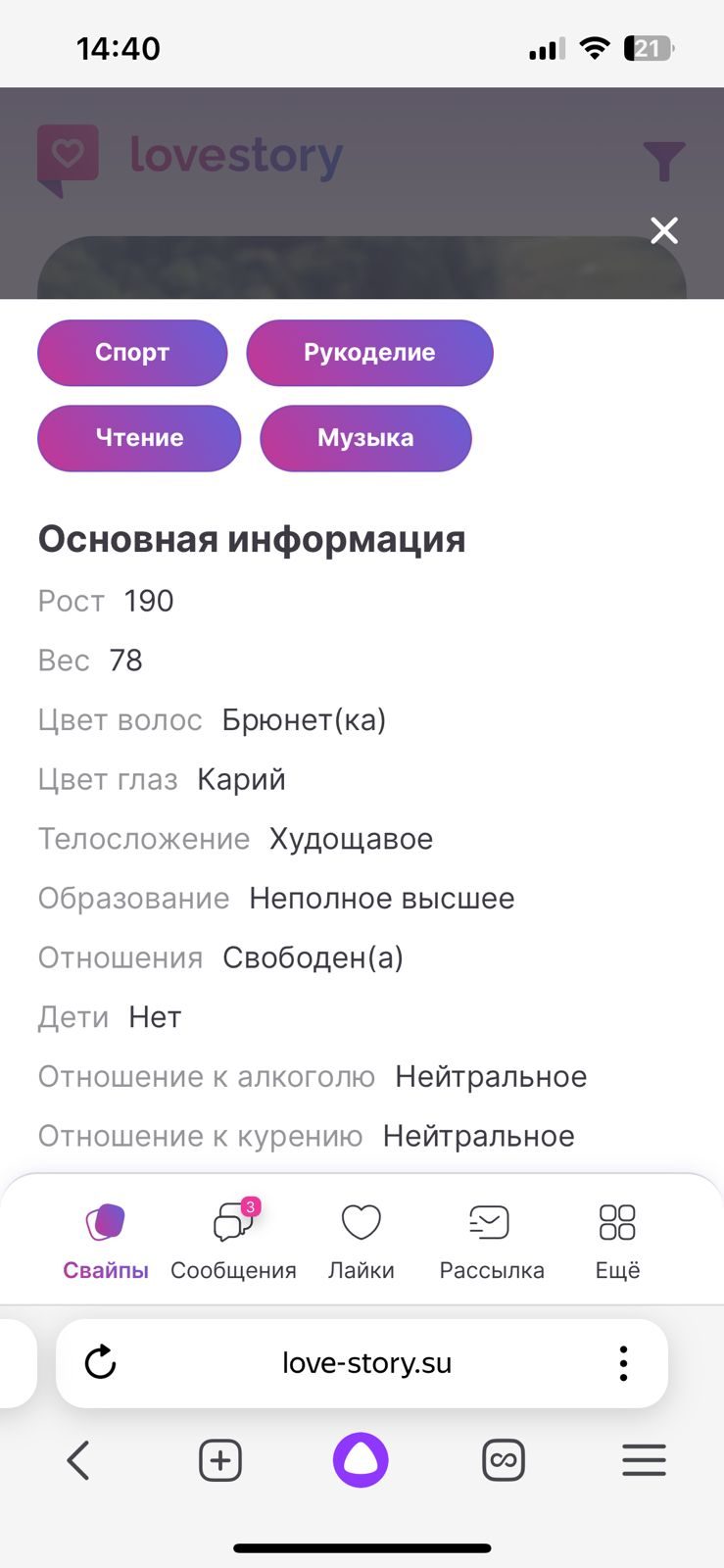Screen dimensions: 724x1568
Task: Go to the Лайки tab
Action: coord(361,1242)
